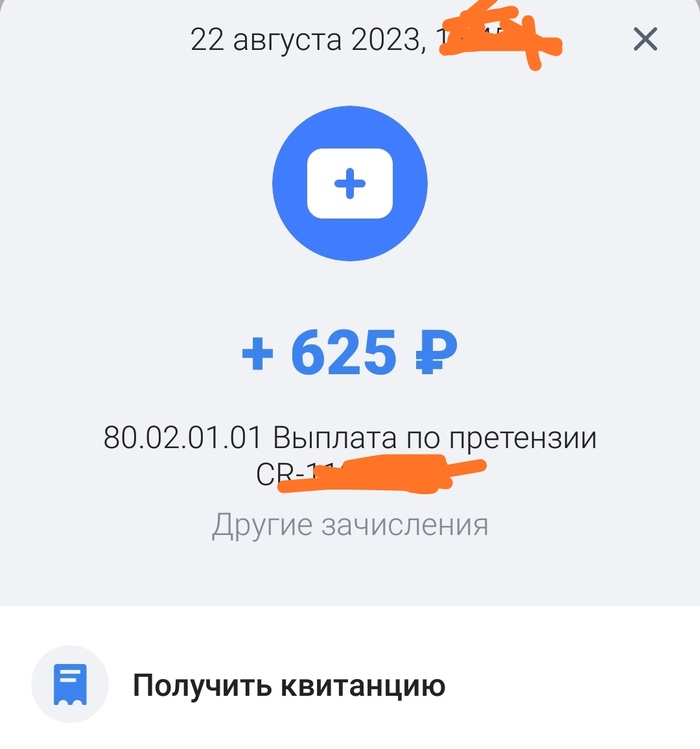Close the transaction details sheet

[x=645, y=40]
